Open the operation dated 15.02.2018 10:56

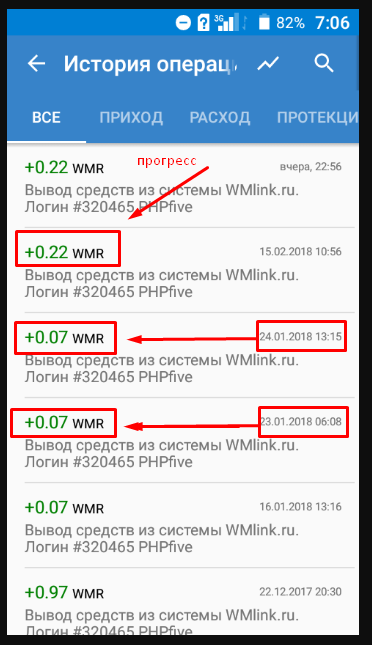(x=183, y=270)
